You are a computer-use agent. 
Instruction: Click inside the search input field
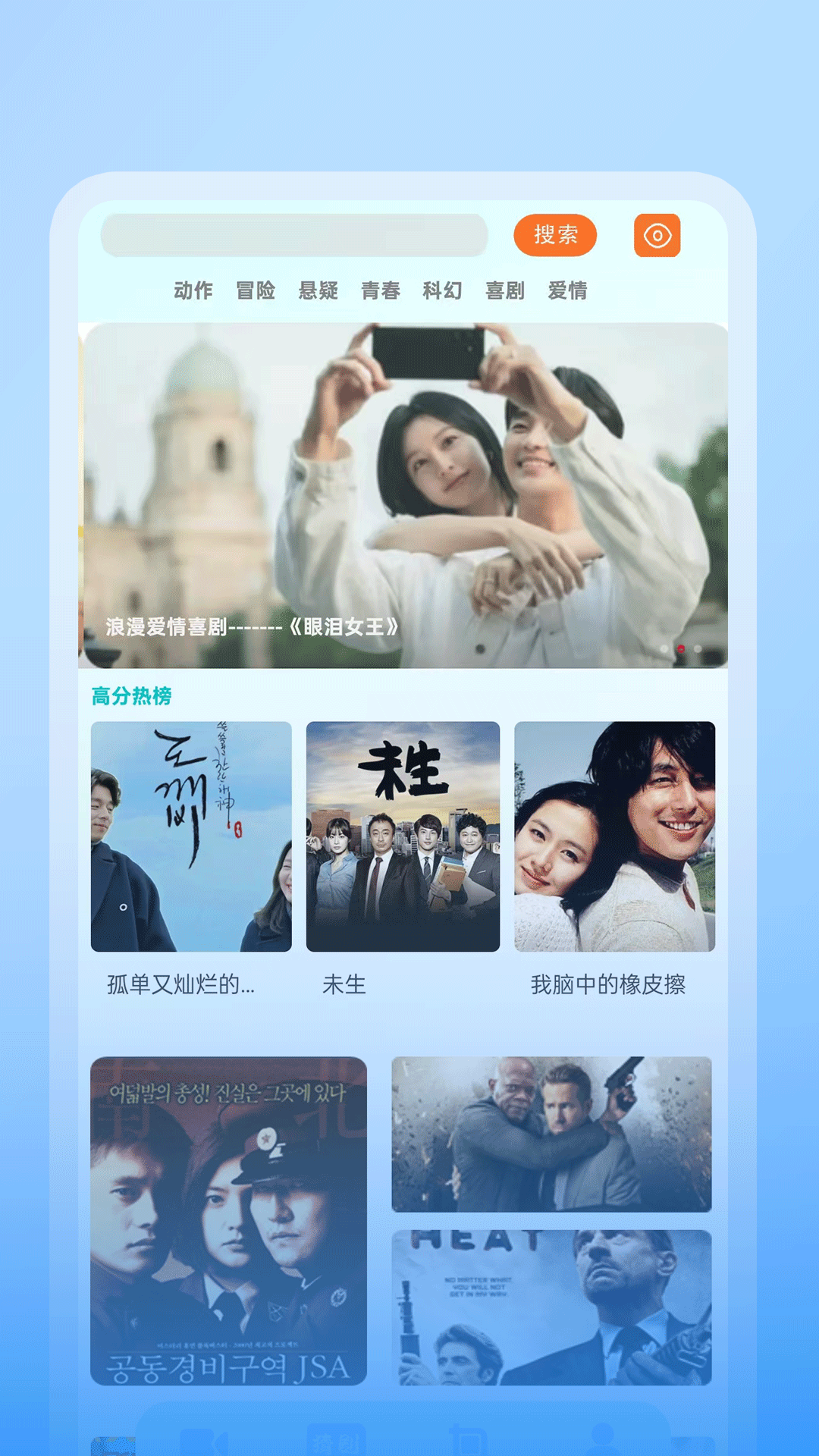click(296, 236)
